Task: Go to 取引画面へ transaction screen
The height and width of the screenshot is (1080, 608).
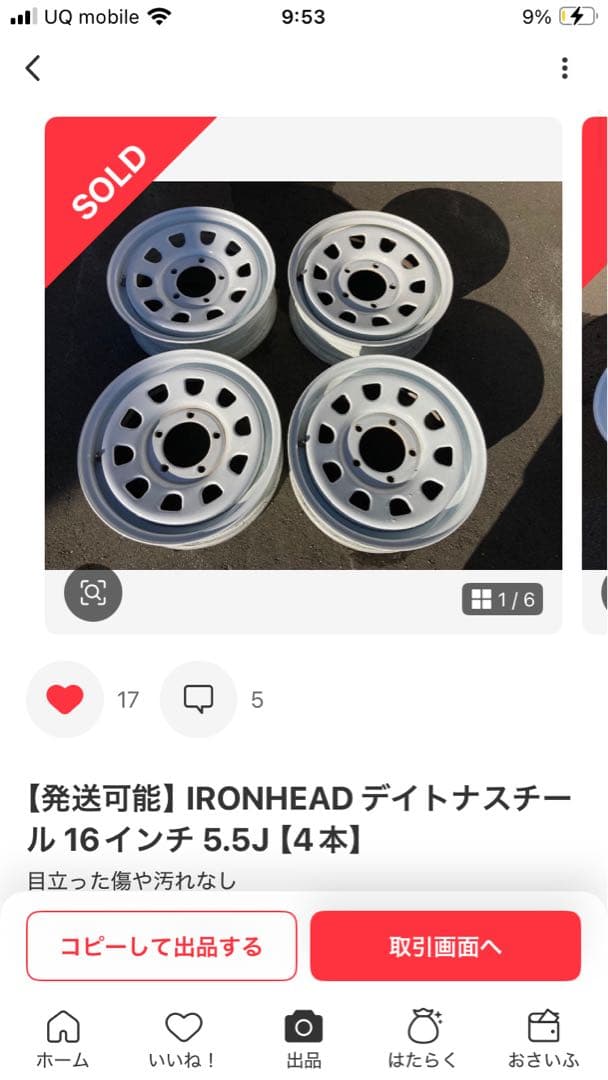Action: [x=445, y=946]
